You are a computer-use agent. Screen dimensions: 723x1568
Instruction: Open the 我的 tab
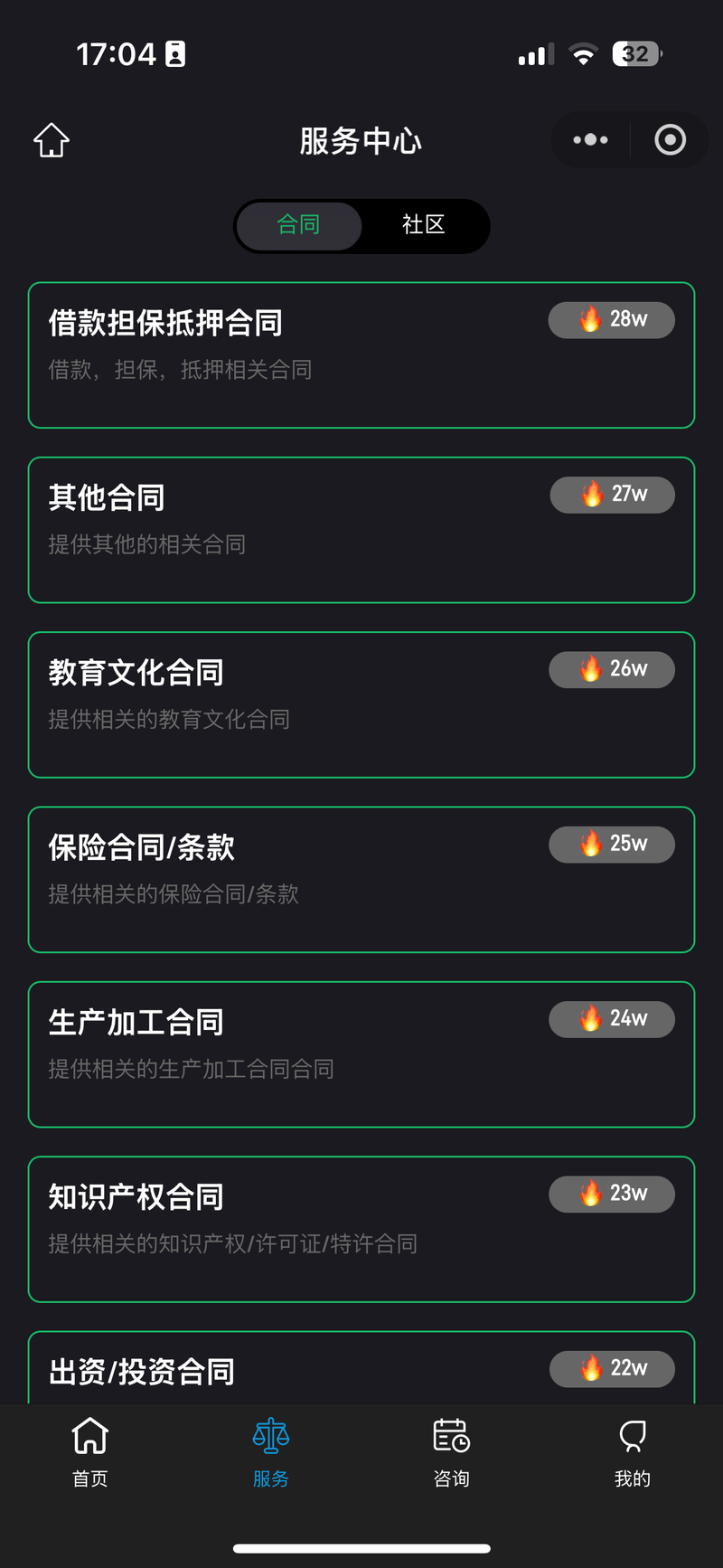click(633, 1452)
